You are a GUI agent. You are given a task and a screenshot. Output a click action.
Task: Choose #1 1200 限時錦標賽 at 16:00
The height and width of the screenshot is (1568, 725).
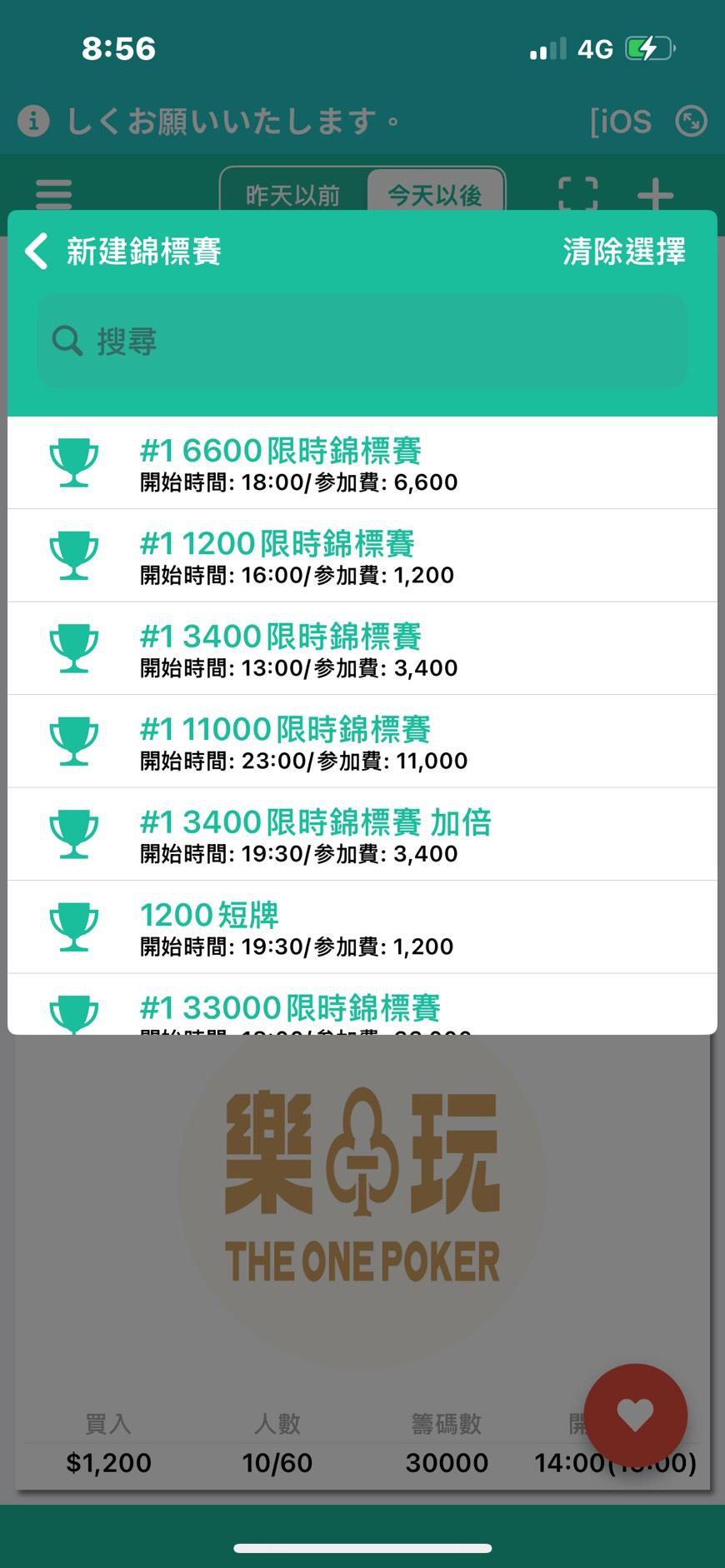coord(362,556)
